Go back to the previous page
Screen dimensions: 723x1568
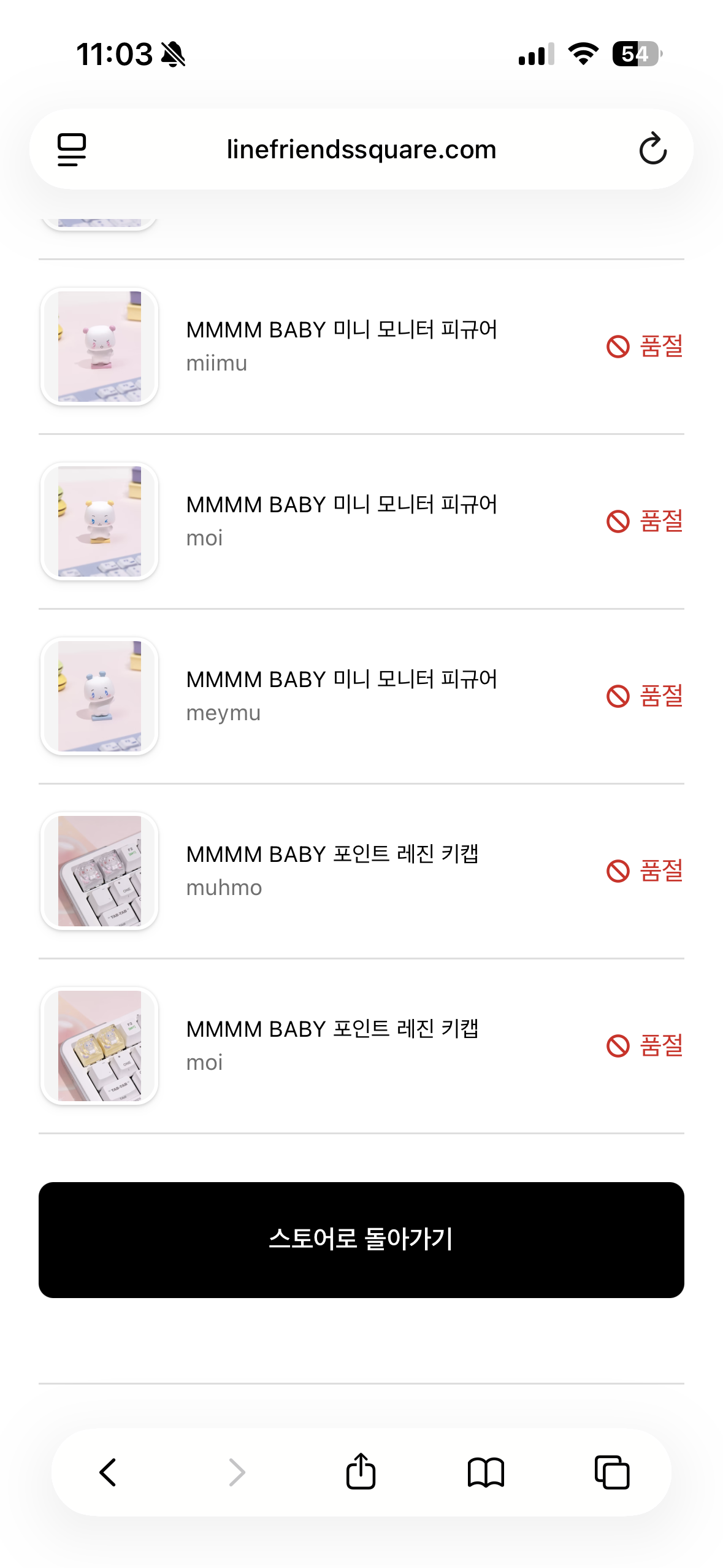click(x=108, y=1472)
